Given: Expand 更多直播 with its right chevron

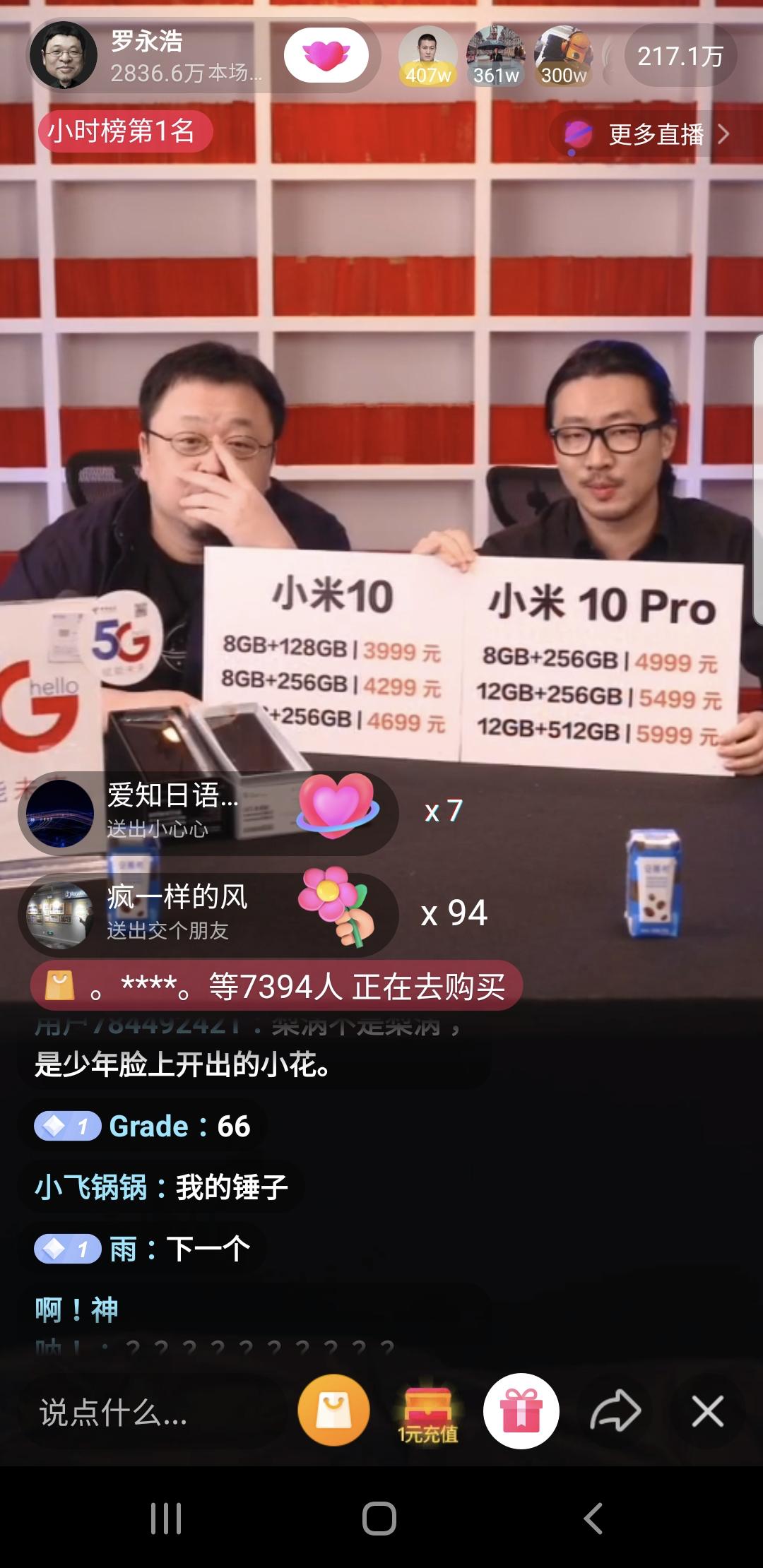Looking at the screenshot, I should [726, 134].
